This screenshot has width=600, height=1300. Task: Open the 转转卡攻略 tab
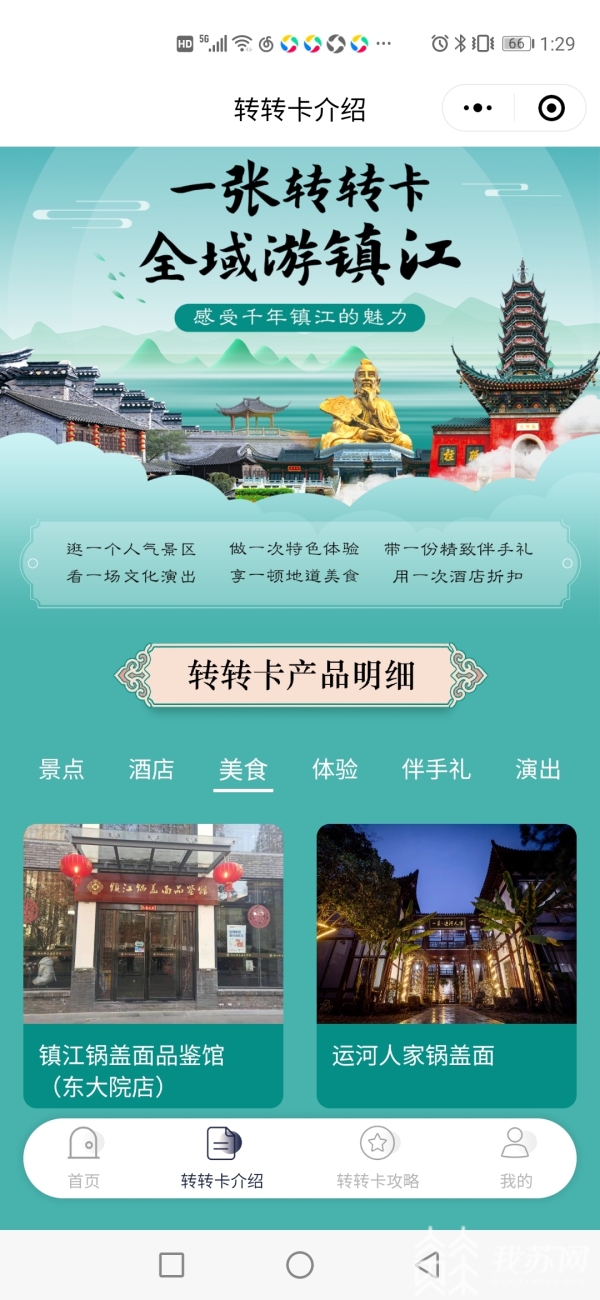tap(378, 1157)
